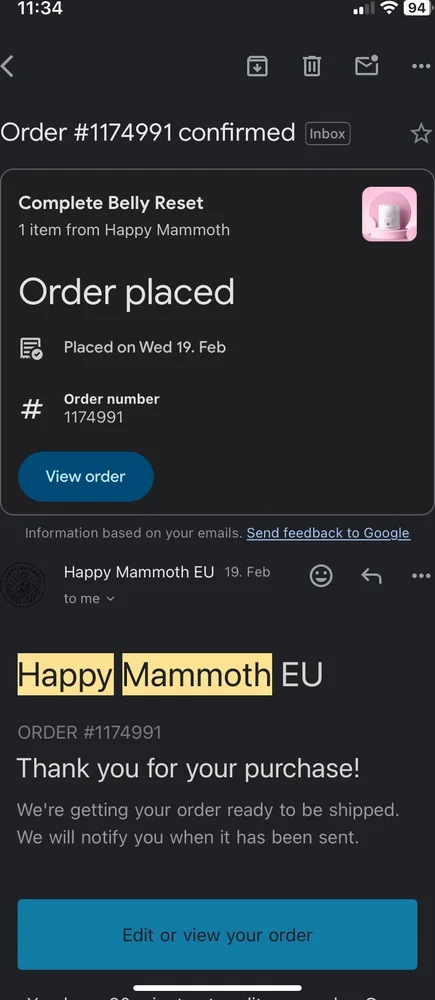Screen dimensions: 435x1000
Task: Reply to Happy Mammoth EU
Action: pyautogui.click(x=371, y=576)
